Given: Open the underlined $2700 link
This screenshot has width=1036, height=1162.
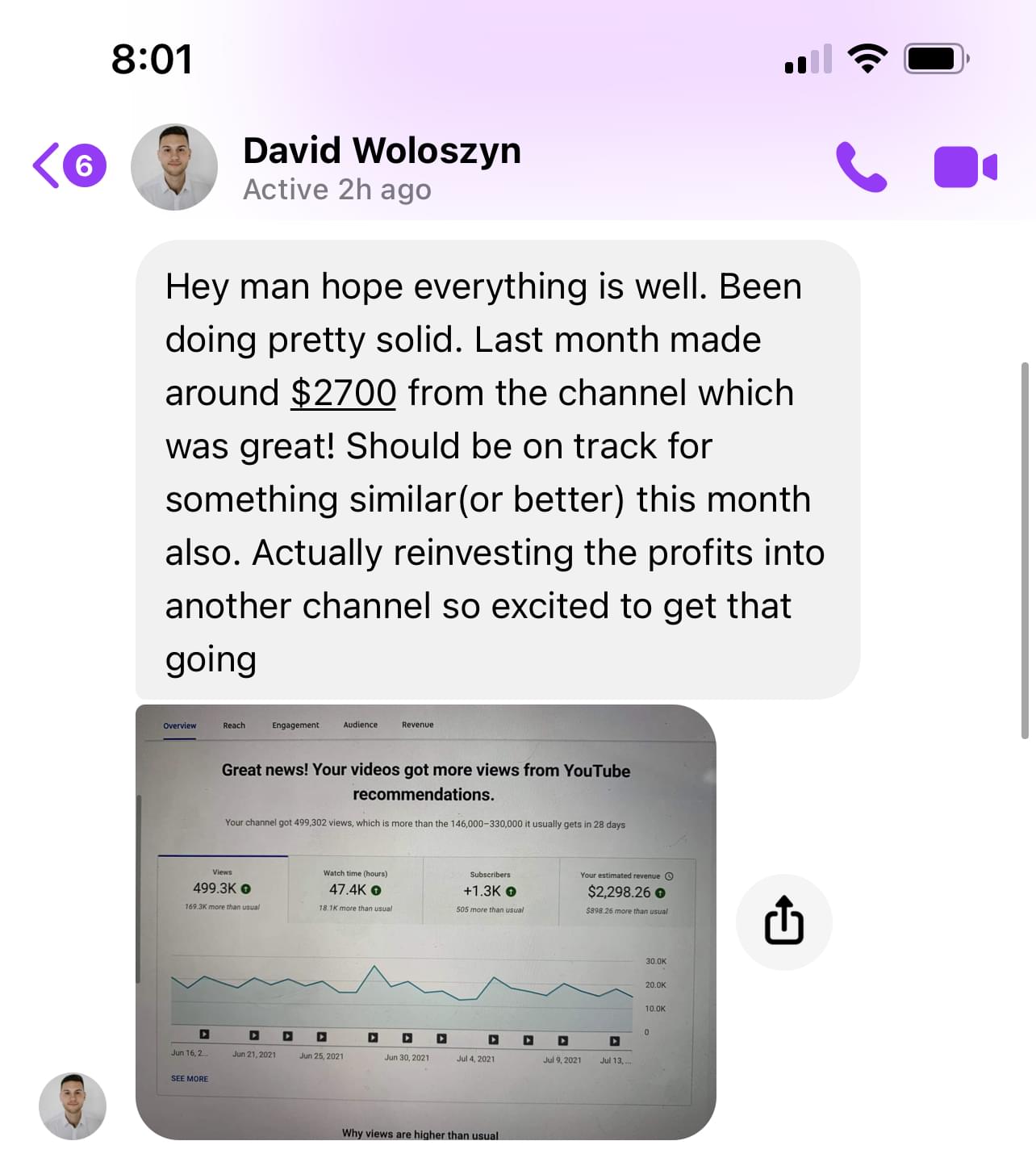Looking at the screenshot, I should tap(343, 393).
